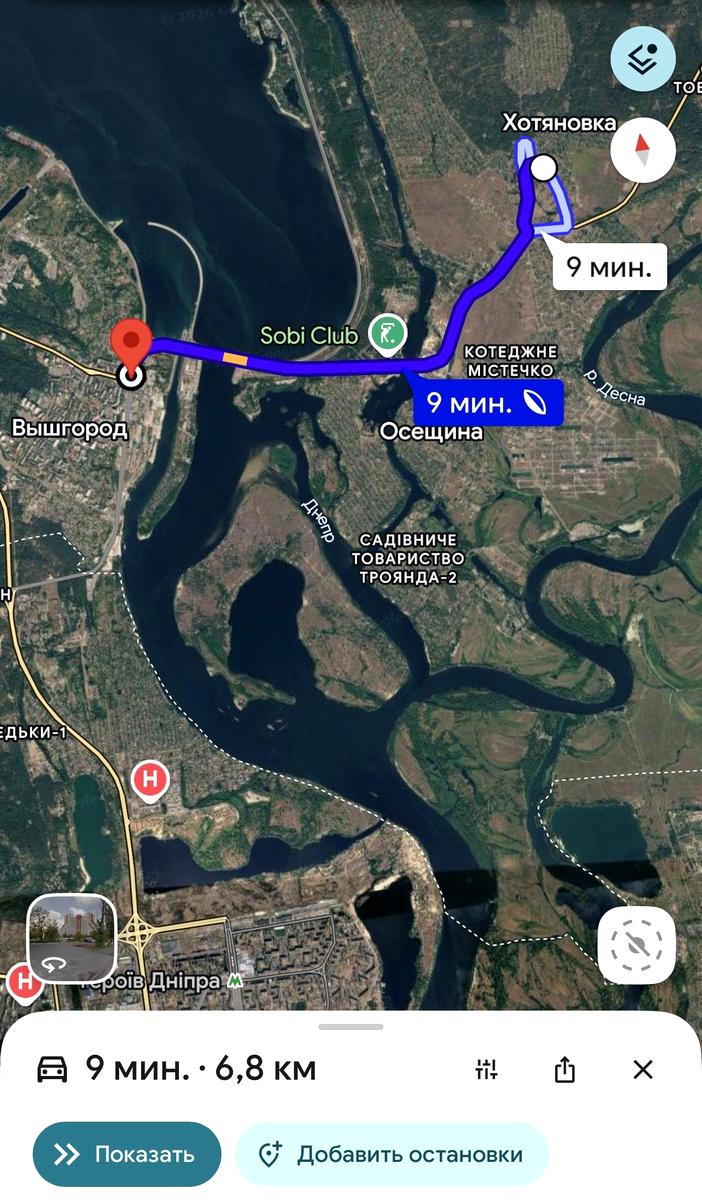
Task: Open the map layers selector
Action: [x=643, y=59]
